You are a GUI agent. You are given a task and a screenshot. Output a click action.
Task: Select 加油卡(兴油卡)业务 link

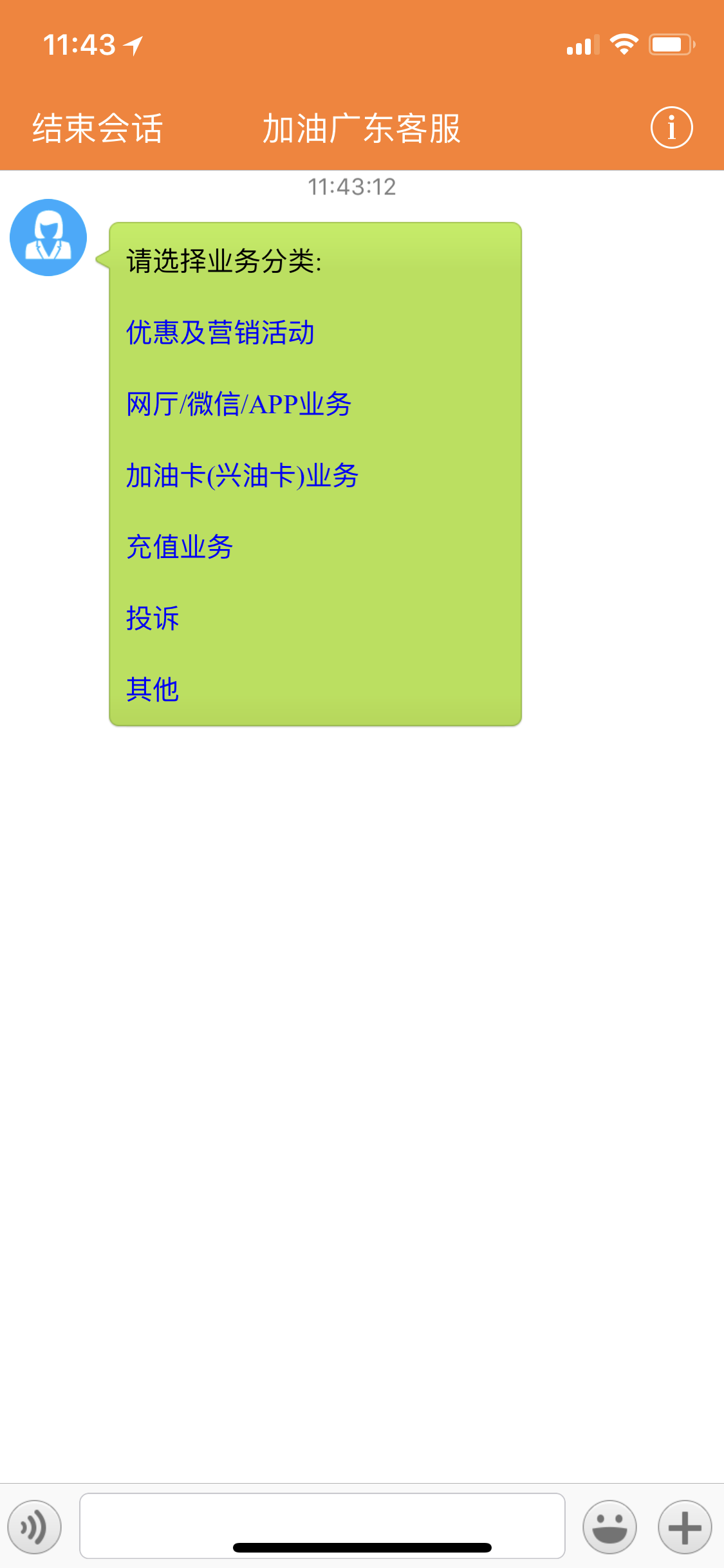click(242, 476)
